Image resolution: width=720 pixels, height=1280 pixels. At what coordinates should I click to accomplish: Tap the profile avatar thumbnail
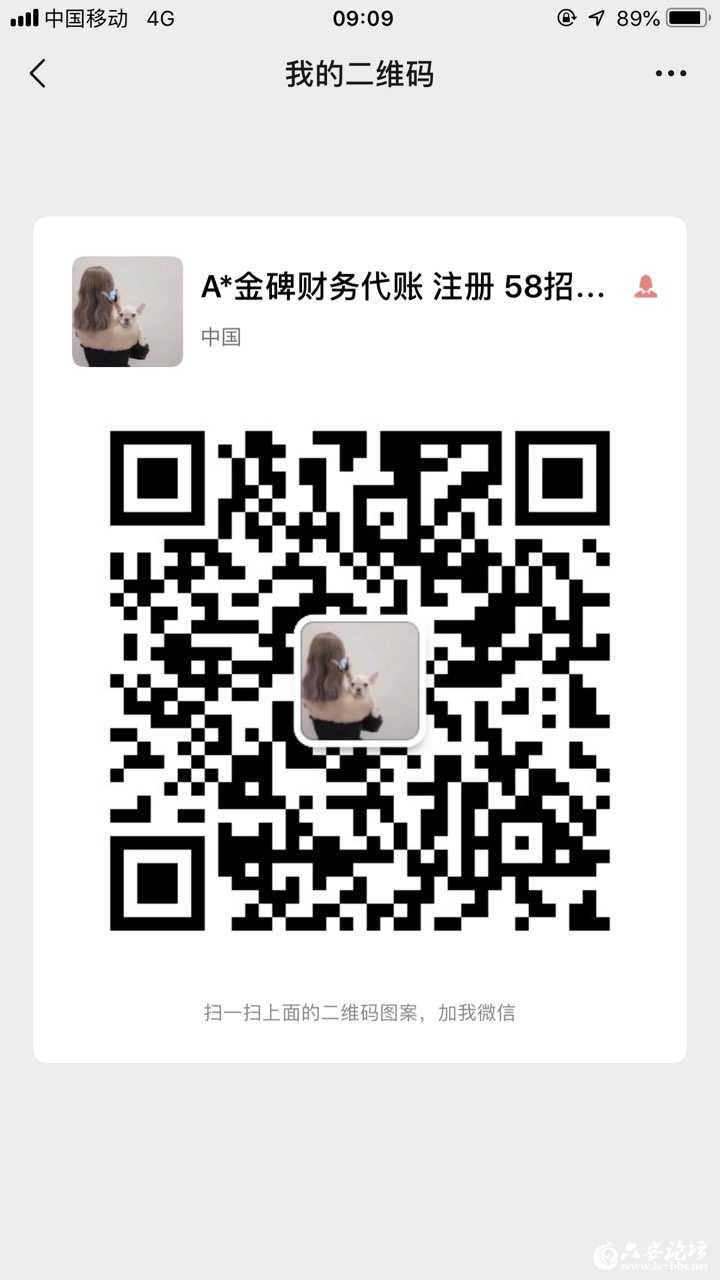point(127,312)
